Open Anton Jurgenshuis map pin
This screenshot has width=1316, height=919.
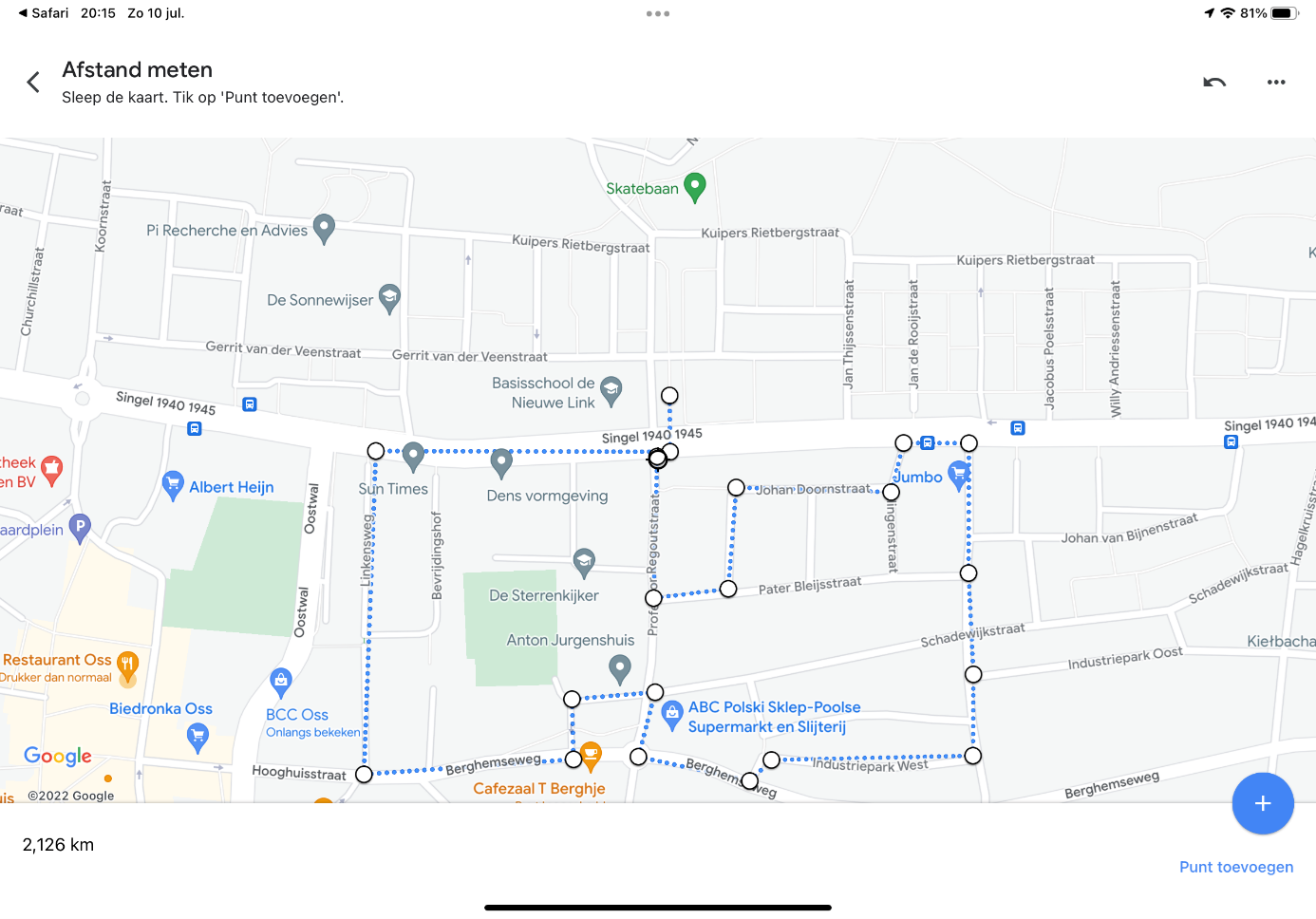tap(620, 668)
